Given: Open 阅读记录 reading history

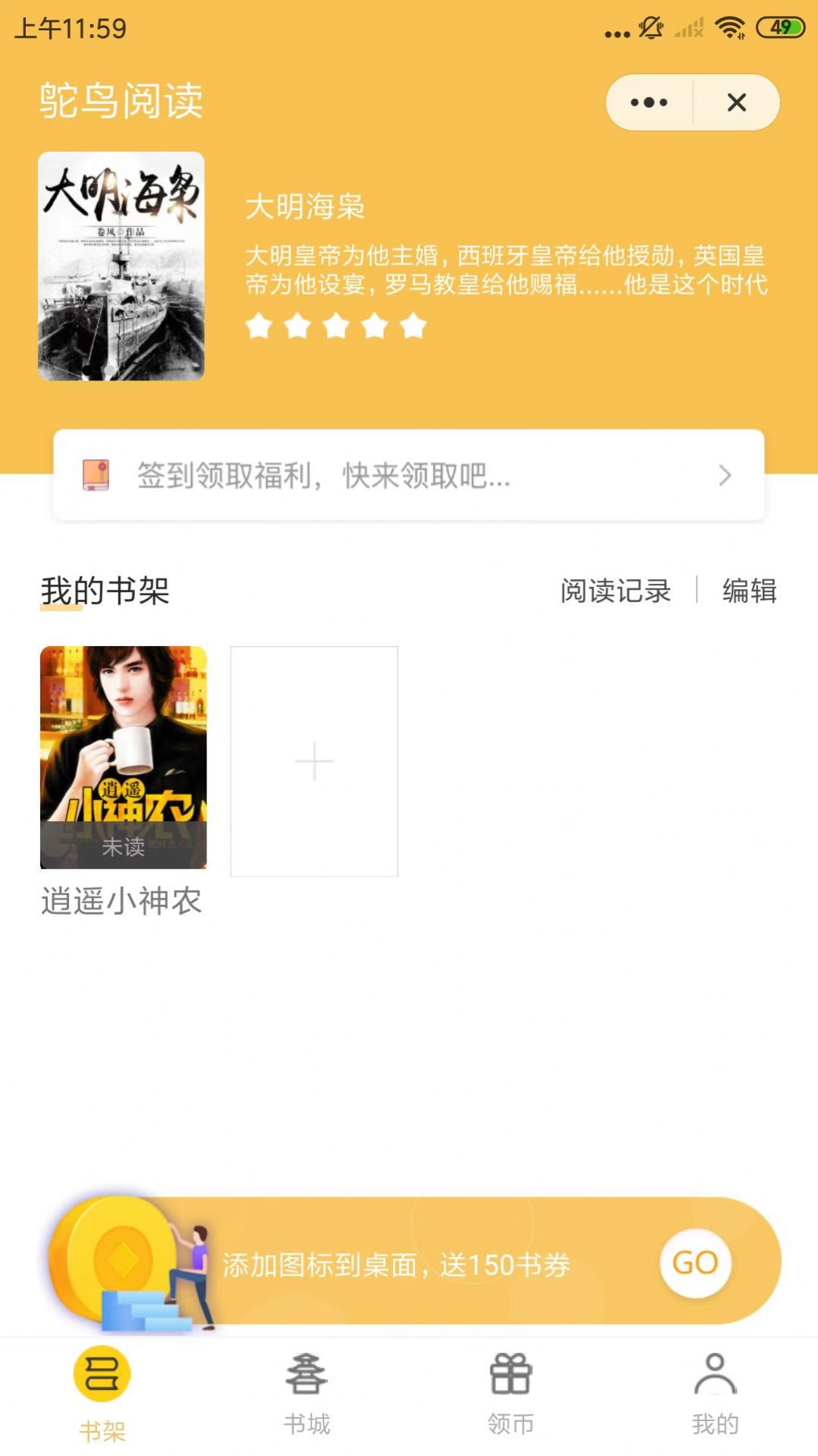Looking at the screenshot, I should point(615,591).
